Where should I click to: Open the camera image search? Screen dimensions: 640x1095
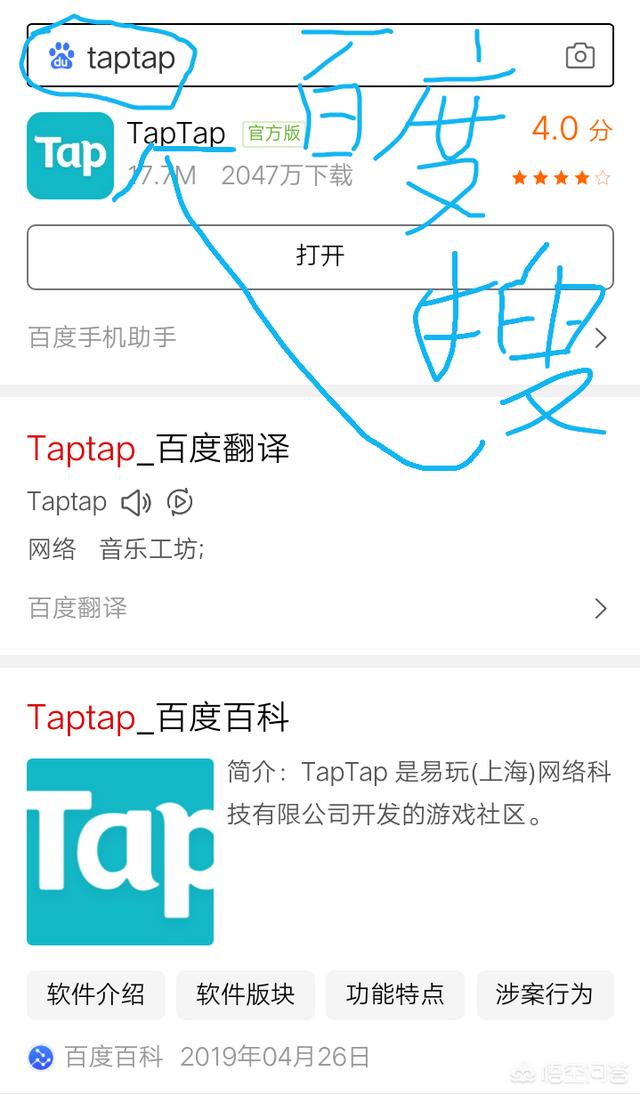[580, 56]
